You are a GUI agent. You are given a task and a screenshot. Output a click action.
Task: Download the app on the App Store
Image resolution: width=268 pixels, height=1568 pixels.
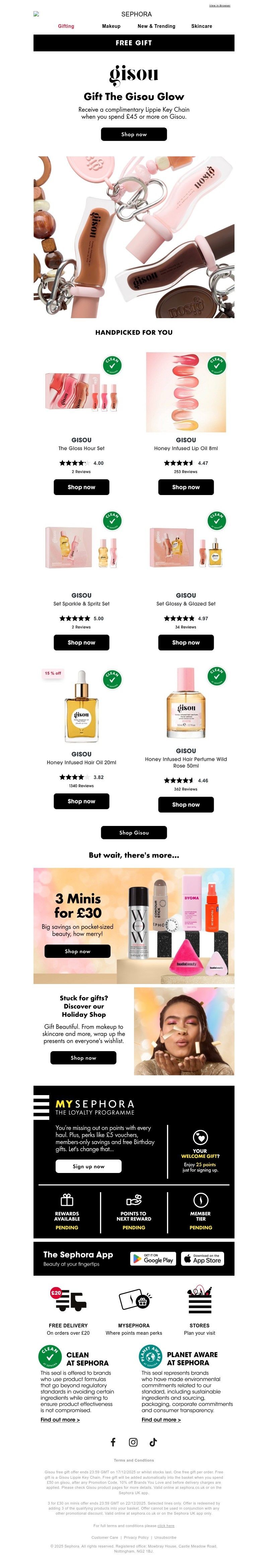pos(202,1259)
